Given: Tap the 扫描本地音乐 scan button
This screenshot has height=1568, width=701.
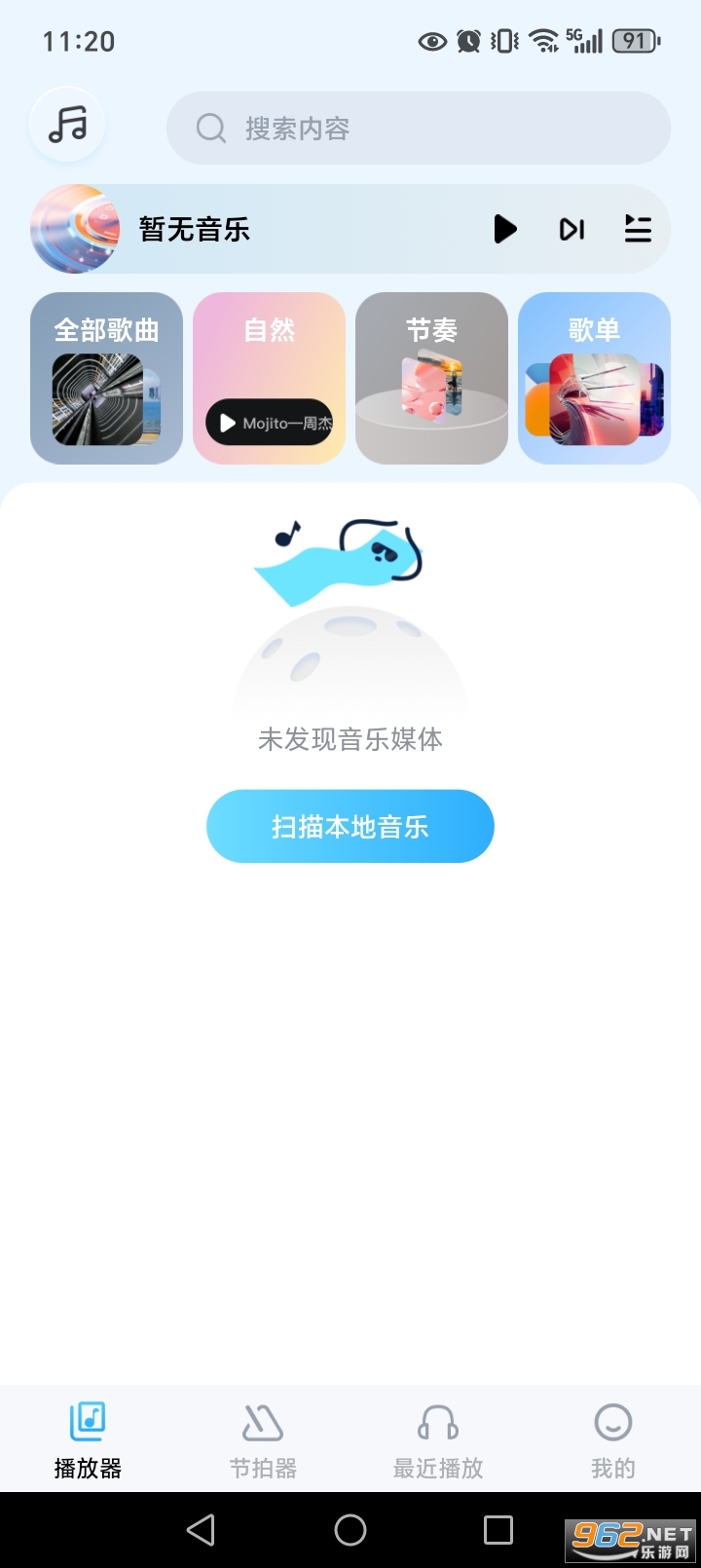Looking at the screenshot, I should [350, 826].
